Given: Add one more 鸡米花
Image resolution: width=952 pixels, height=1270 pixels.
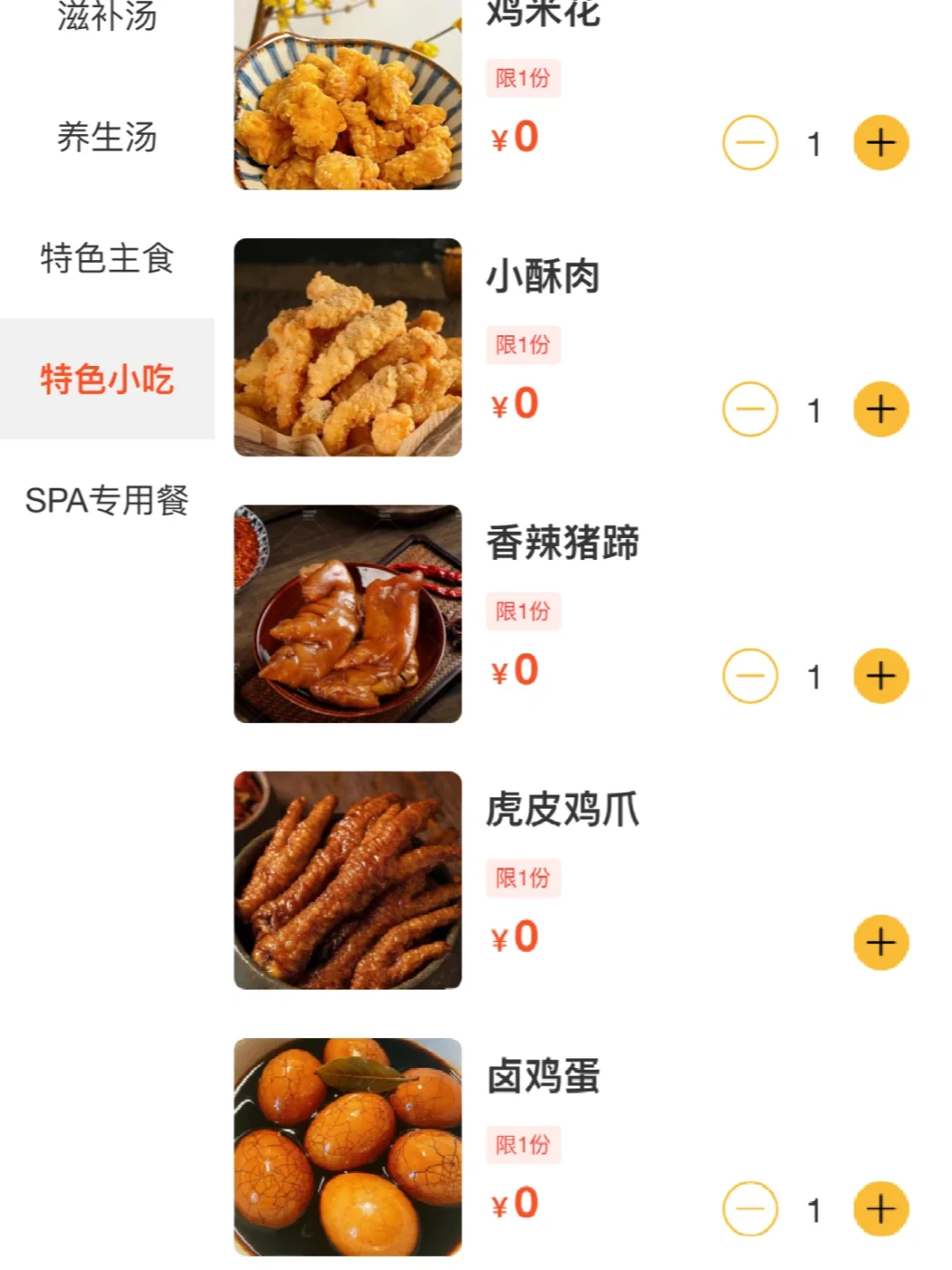Looking at the screenshot, I should coord(881,143).
